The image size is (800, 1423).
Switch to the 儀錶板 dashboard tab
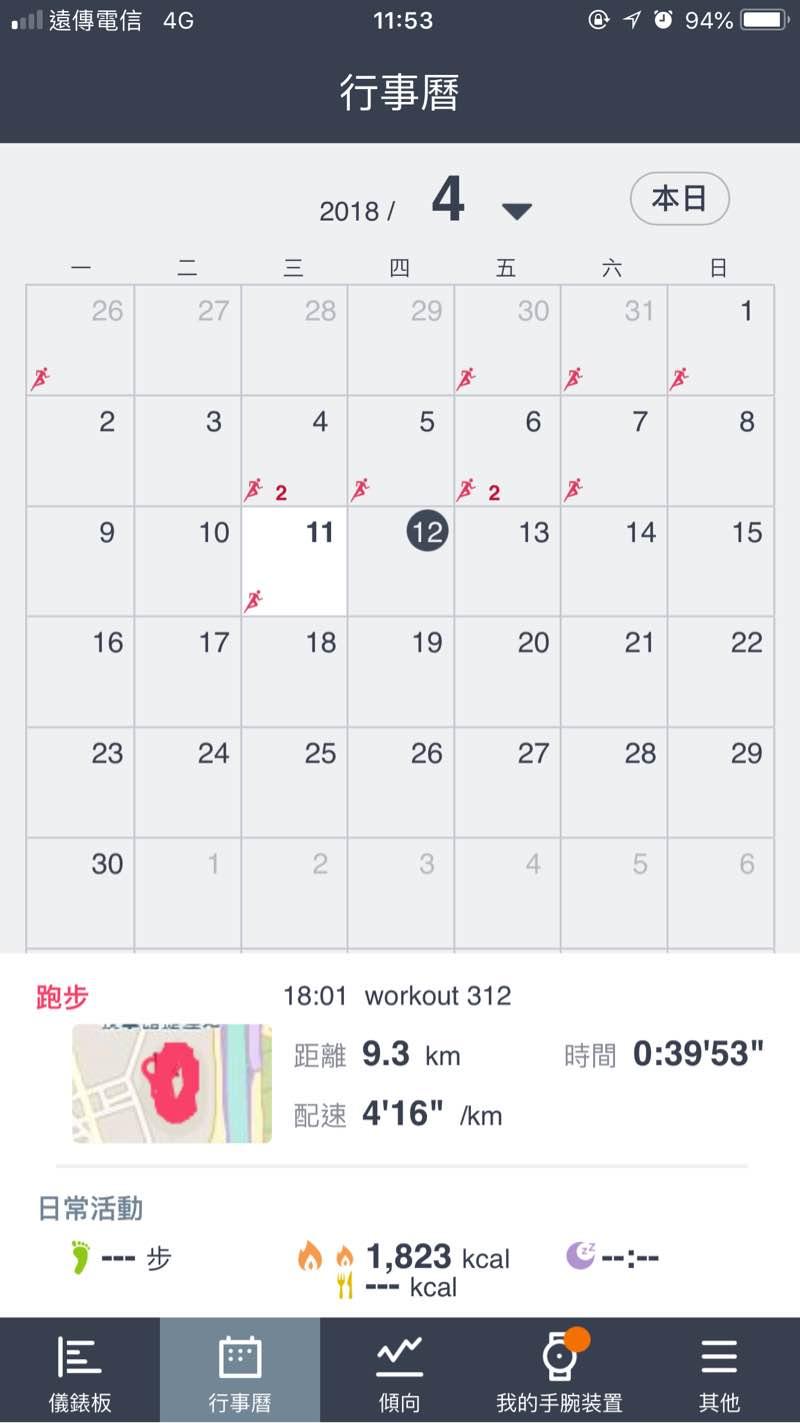coord(80,1371)
